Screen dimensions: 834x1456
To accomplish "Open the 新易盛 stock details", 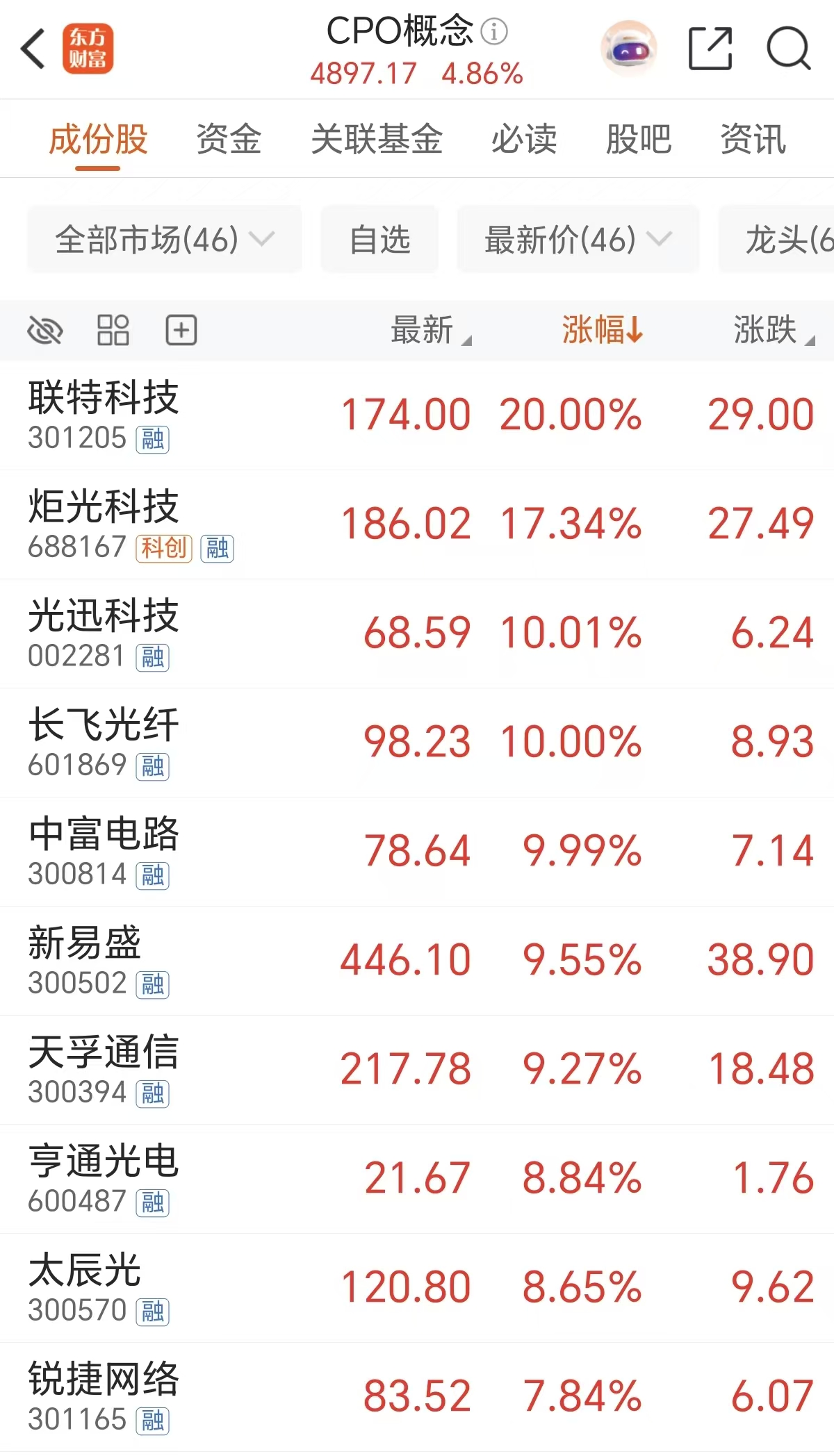I will (x=417, y=961).
